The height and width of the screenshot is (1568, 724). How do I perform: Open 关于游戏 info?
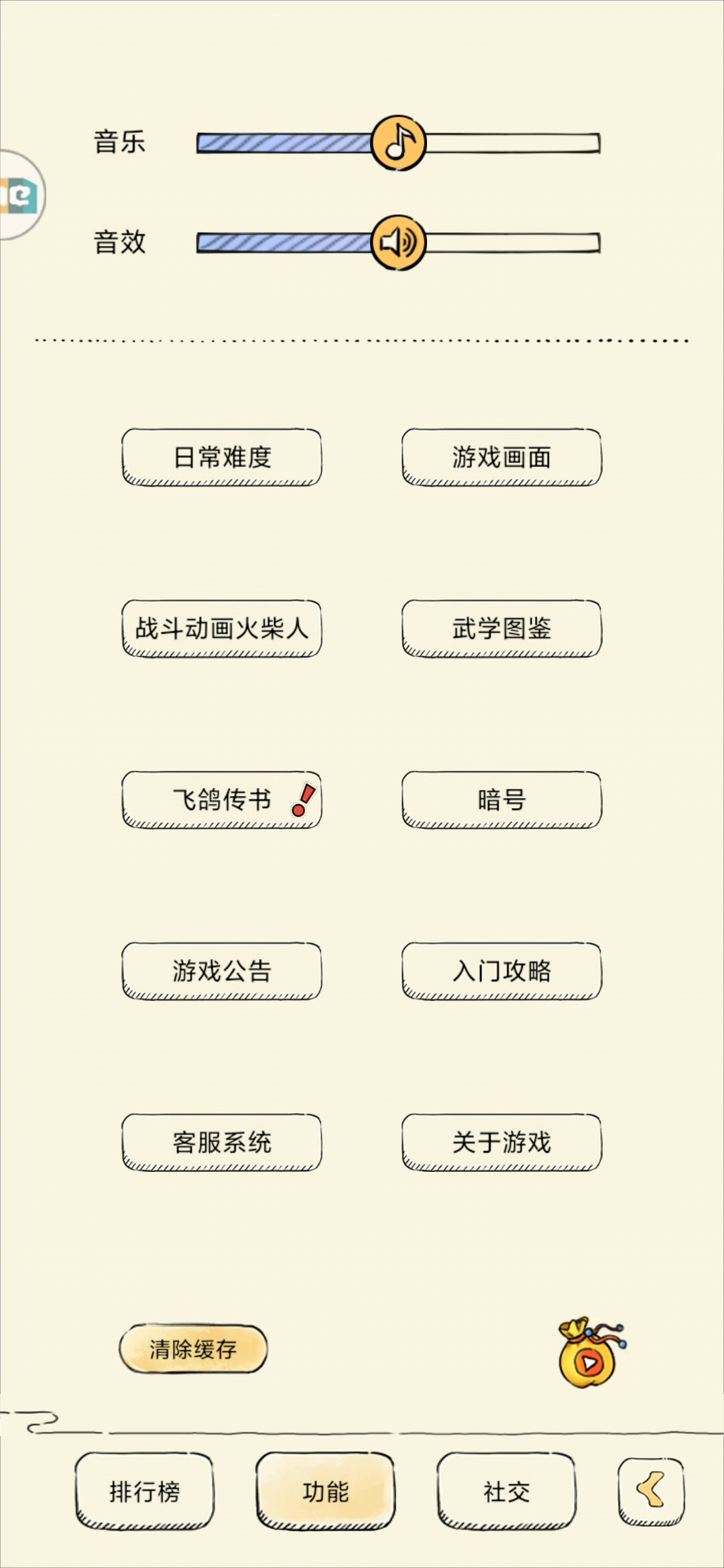(x=501, y=1142)
